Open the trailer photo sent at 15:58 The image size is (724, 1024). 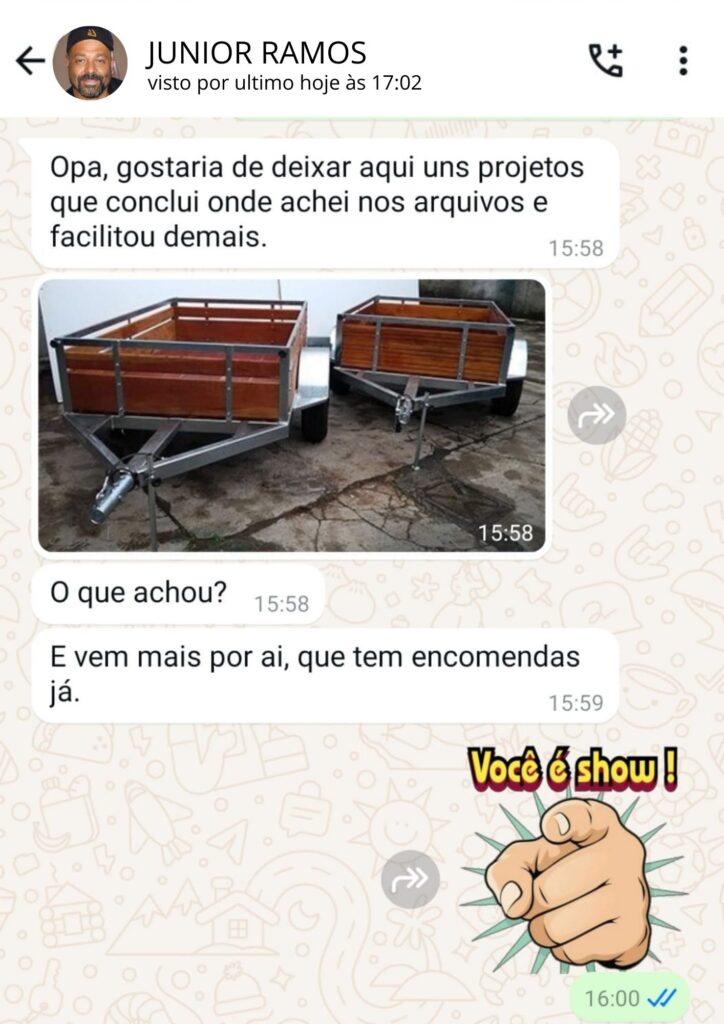pos(292,414)
